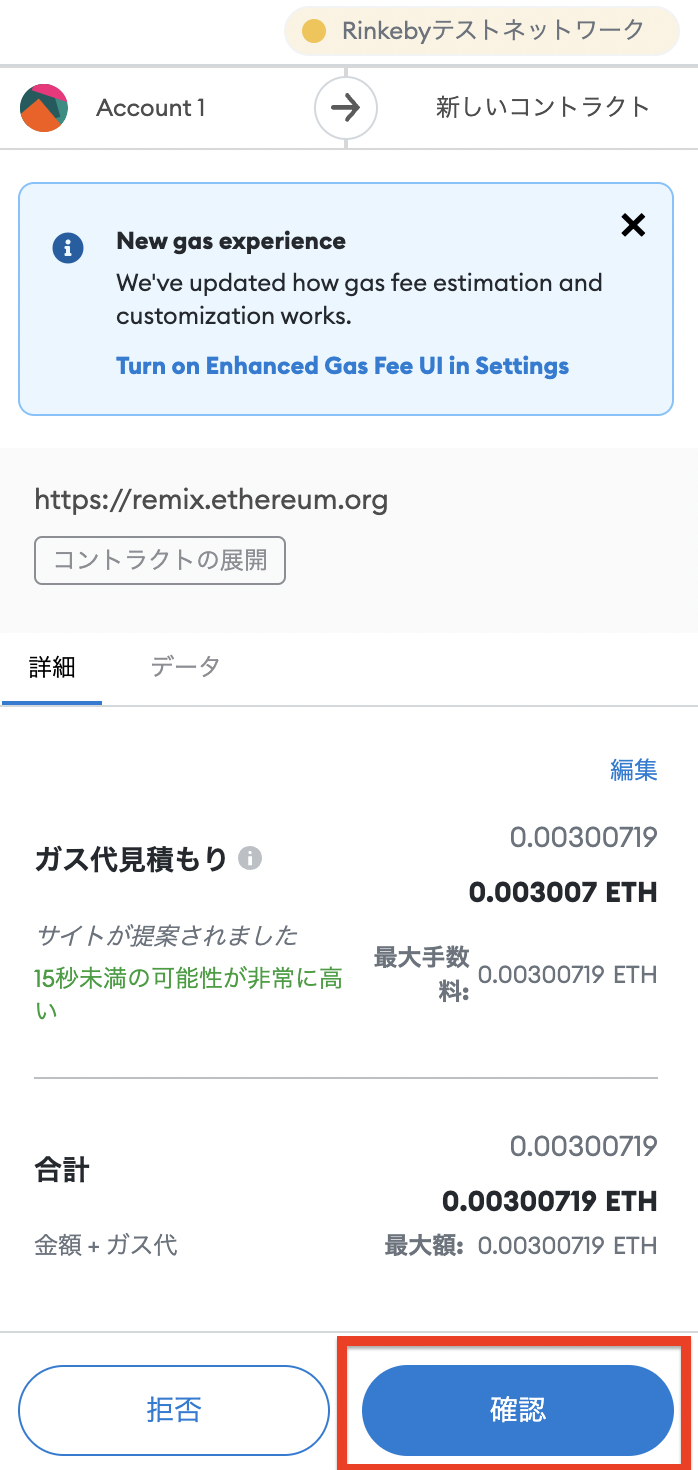698x1470 pixels.
Task: Confirm the transaction with 確認 button
Action: (x=518, y=1410)
